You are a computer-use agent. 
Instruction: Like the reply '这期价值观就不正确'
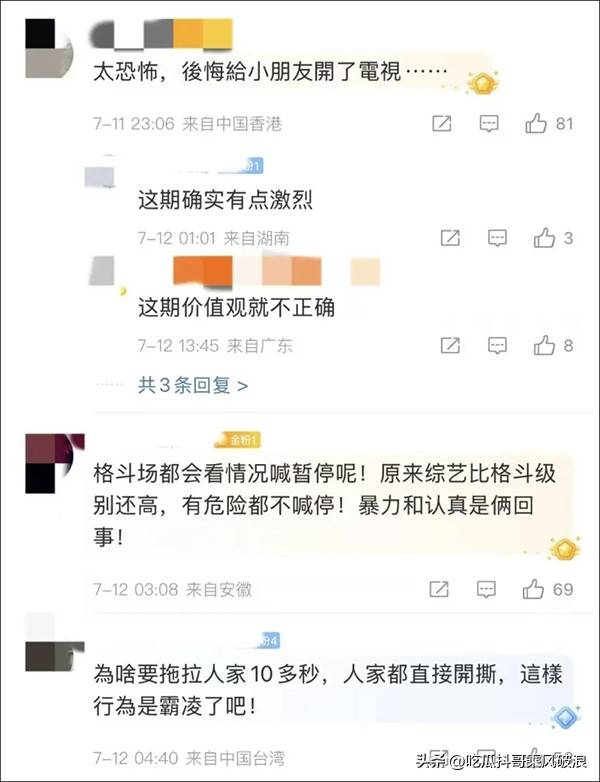tap(544, 346)
